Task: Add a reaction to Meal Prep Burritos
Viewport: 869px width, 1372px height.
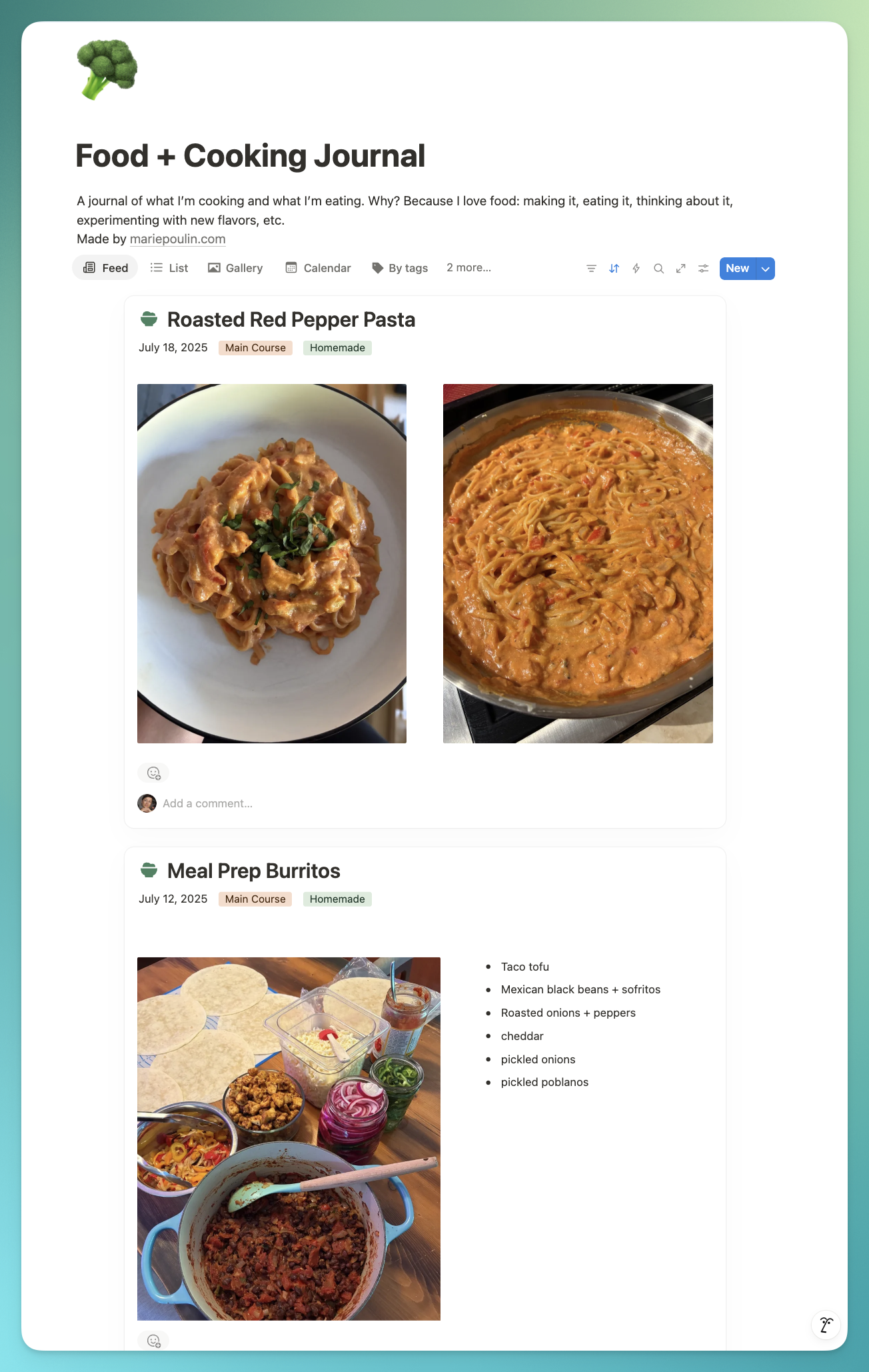Action: click(x=153, y=1341)
